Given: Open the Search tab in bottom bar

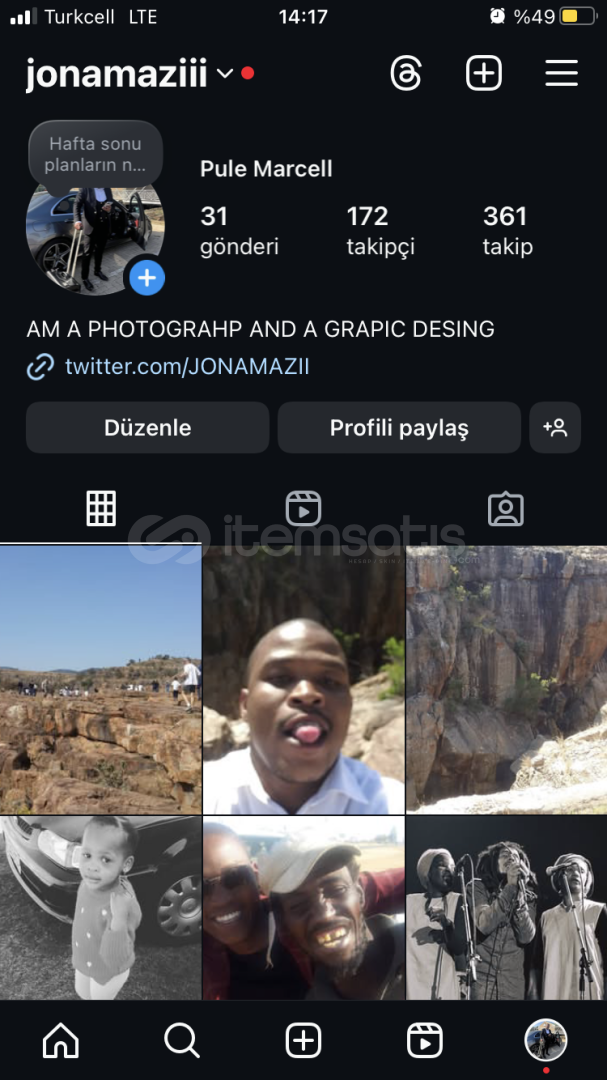Looking at the screenshot, I should click(x=182, y=1041).
